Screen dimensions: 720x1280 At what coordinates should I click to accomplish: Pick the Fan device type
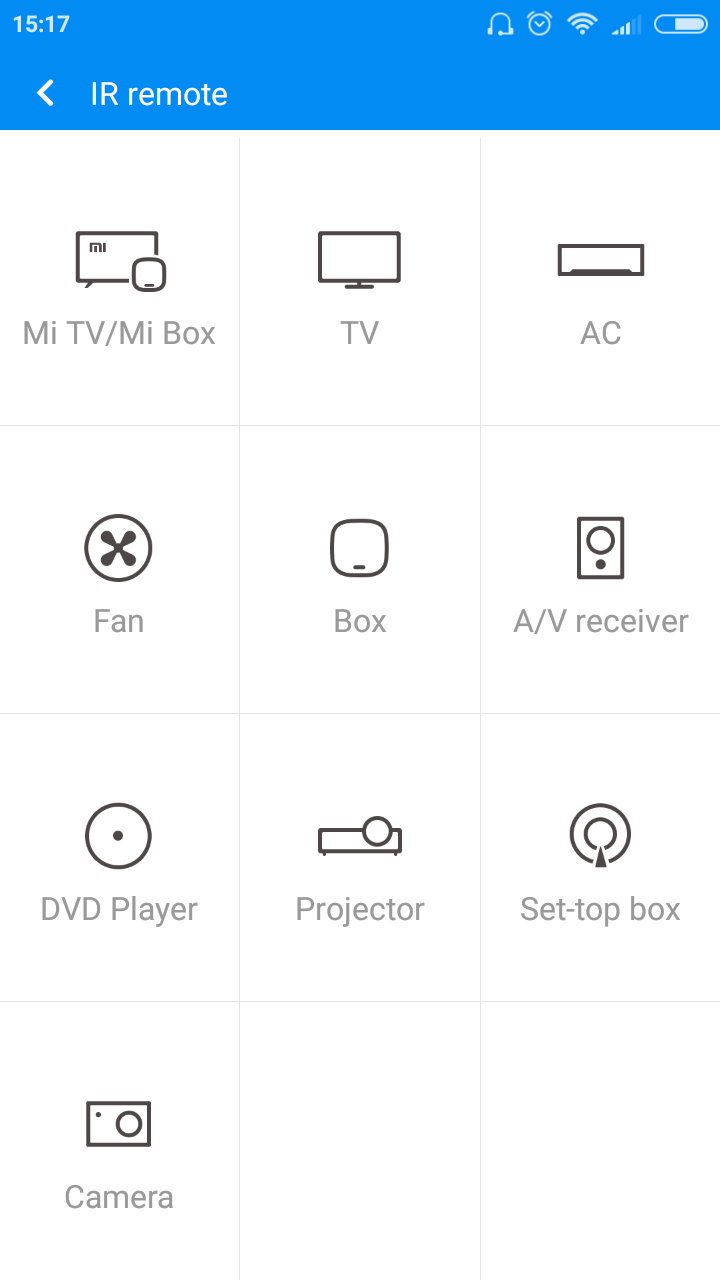point(119,570)
